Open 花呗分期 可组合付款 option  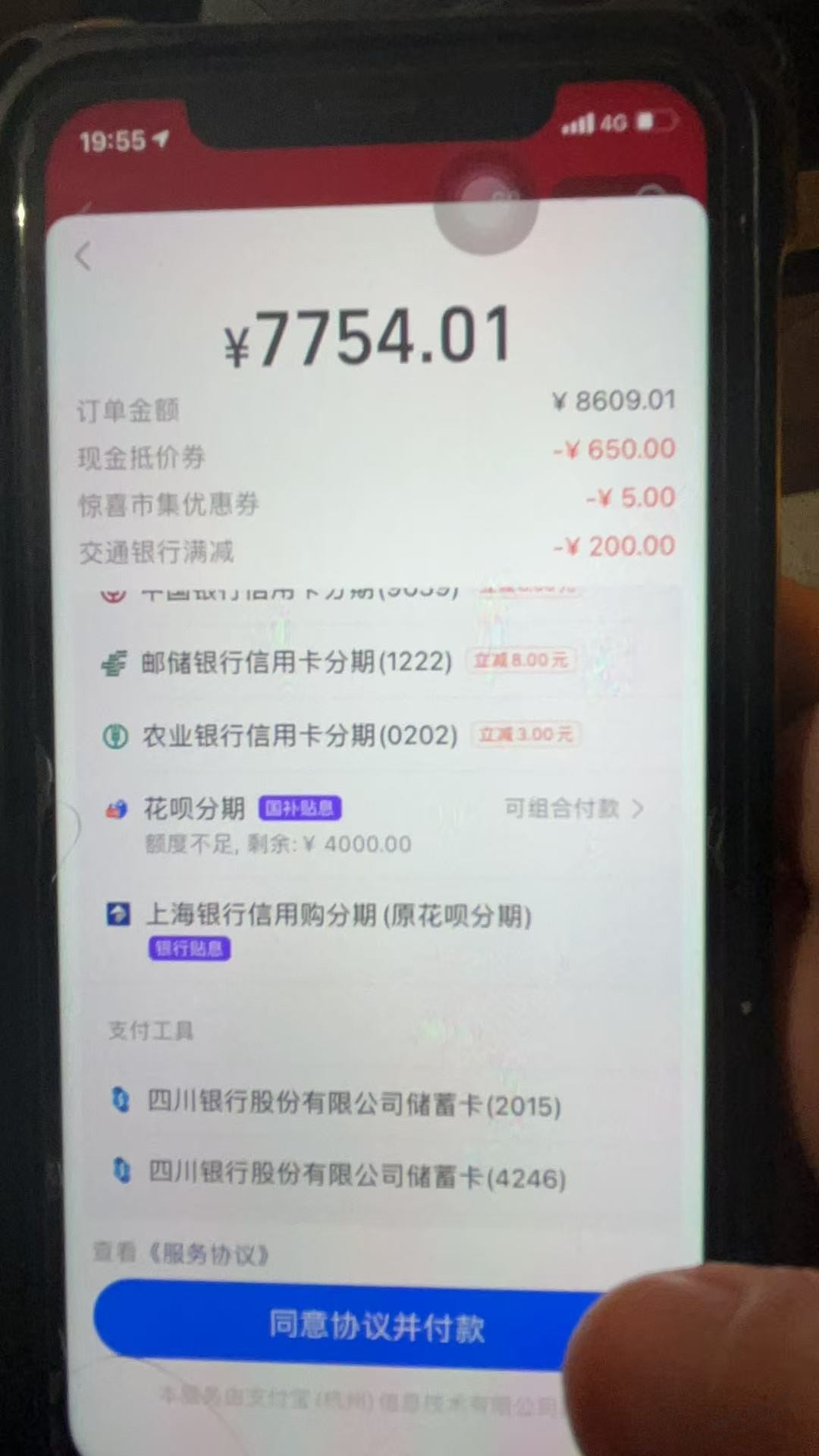pyautogui.click(x=573, y=809)
